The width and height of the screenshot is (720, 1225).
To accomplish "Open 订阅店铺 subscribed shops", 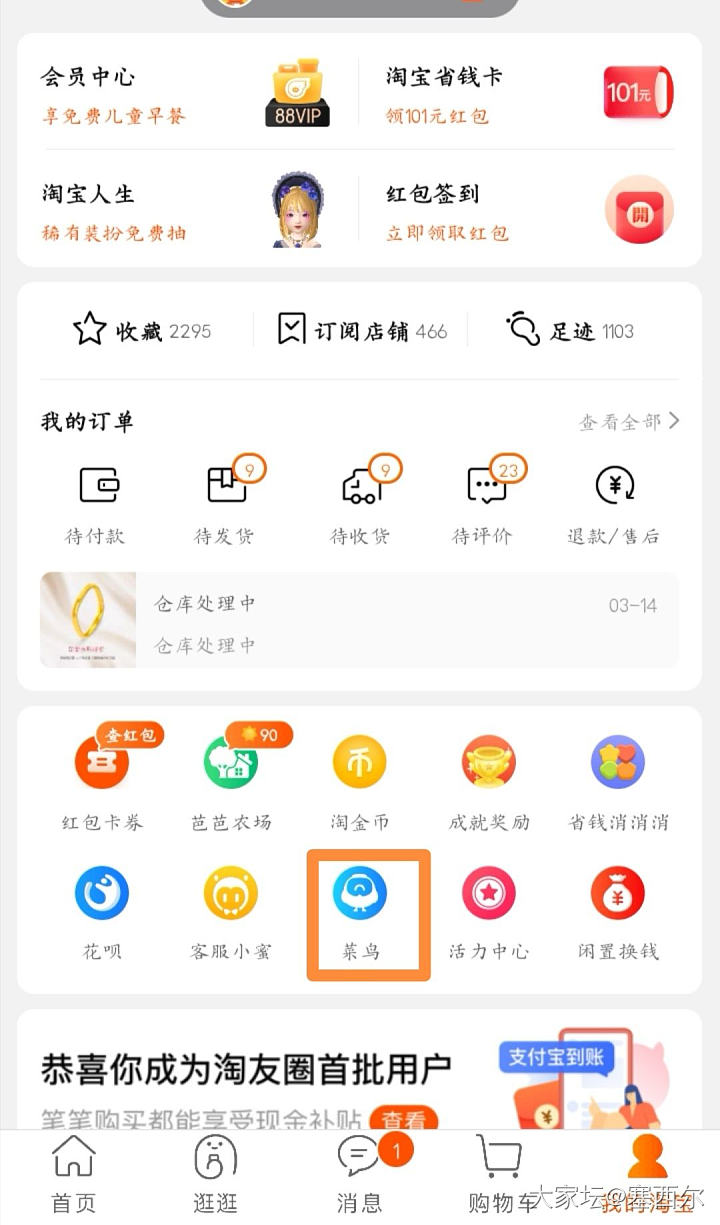I will [362, 330].
